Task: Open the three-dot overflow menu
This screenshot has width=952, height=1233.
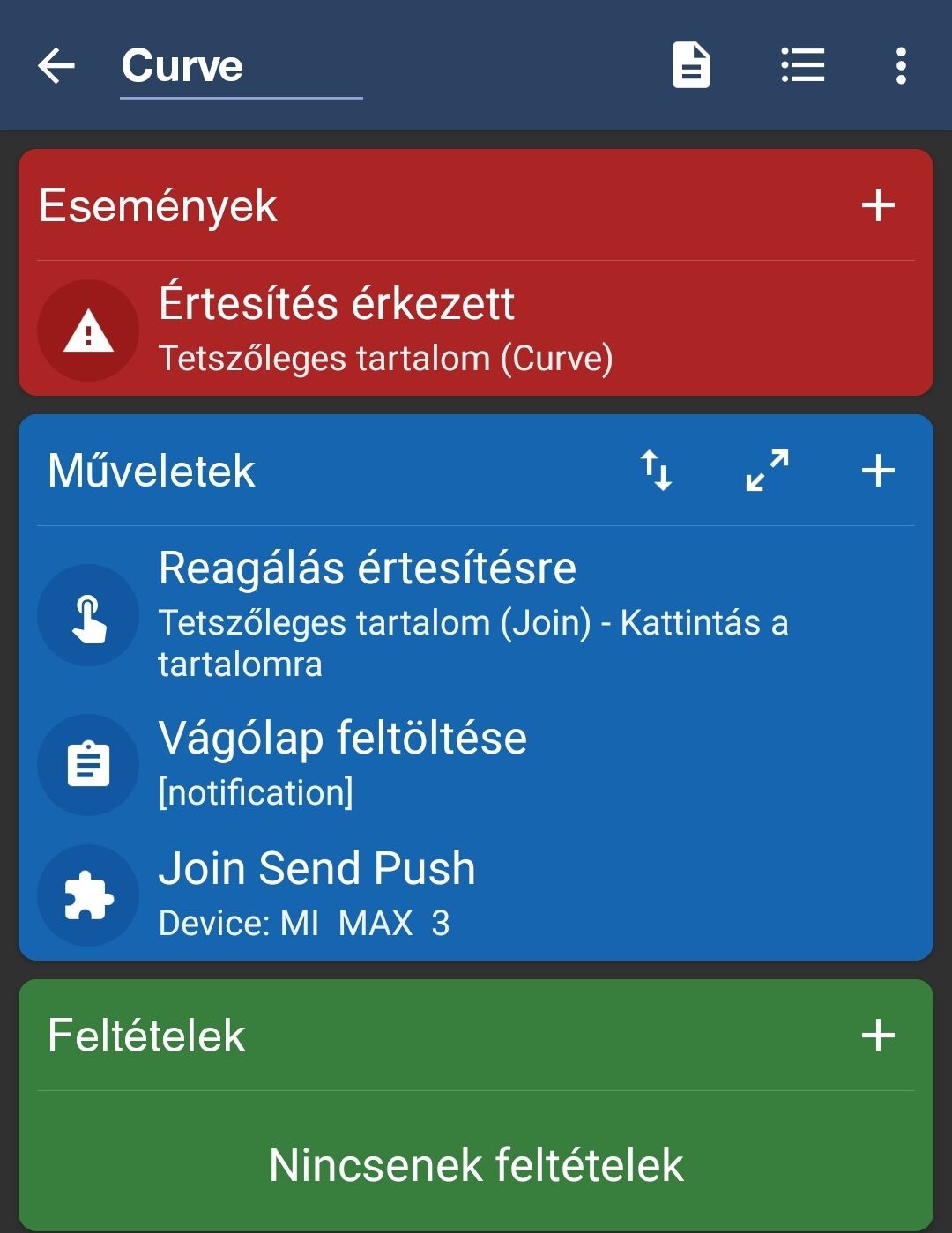Action: pyautogui.click(x=900, y=66)
